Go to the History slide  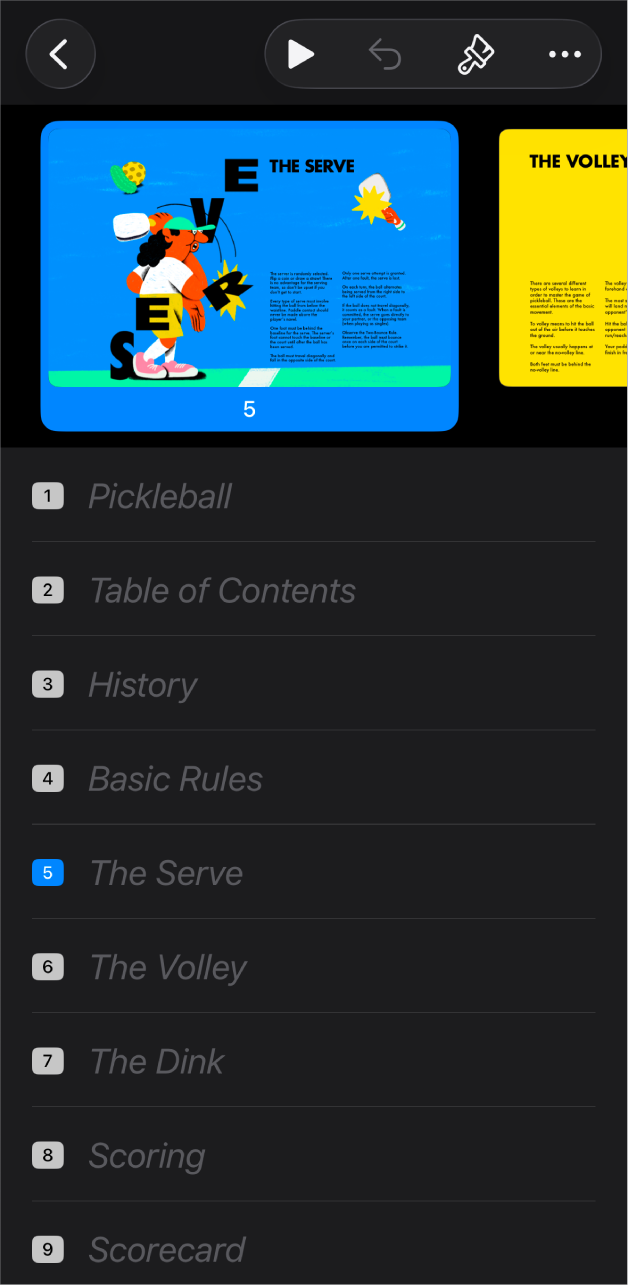coord(143,685)
